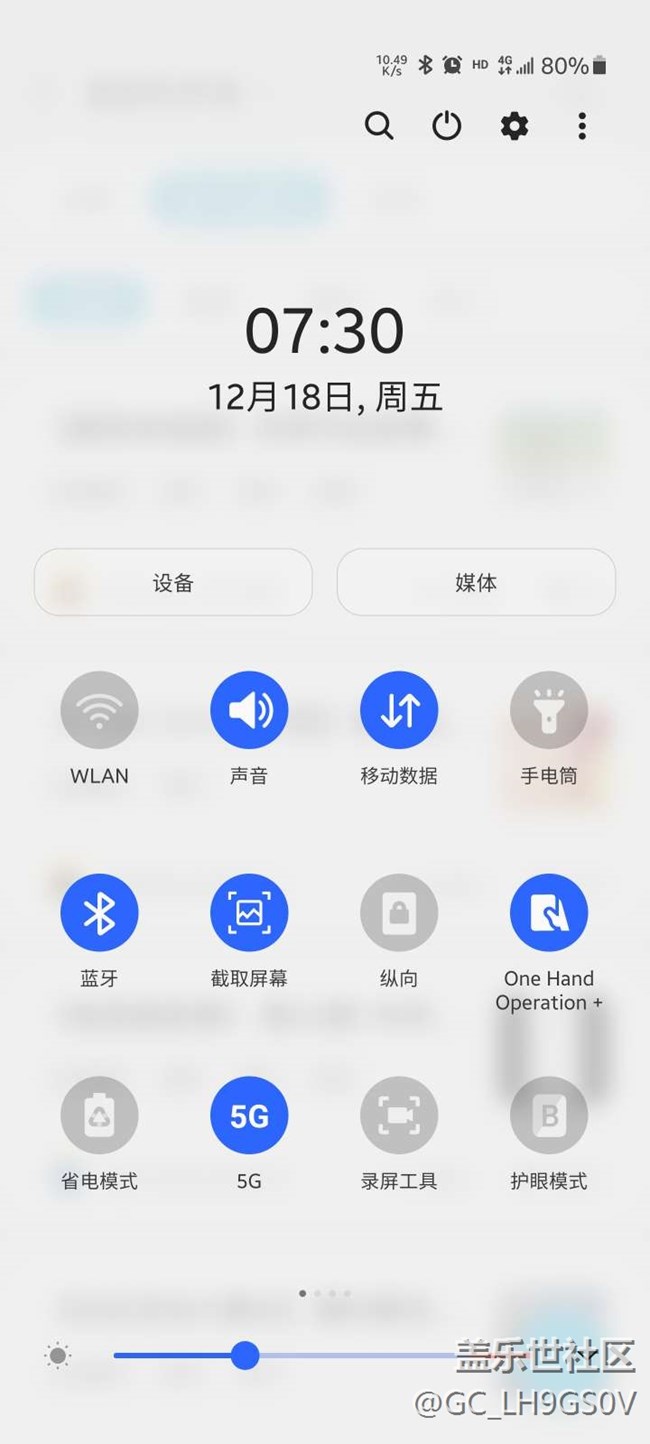The height and width of the screenshot is (1444, 650).
Task: Tap 截取屏幕 to capture screen
Action: click(x=249, y=913)
